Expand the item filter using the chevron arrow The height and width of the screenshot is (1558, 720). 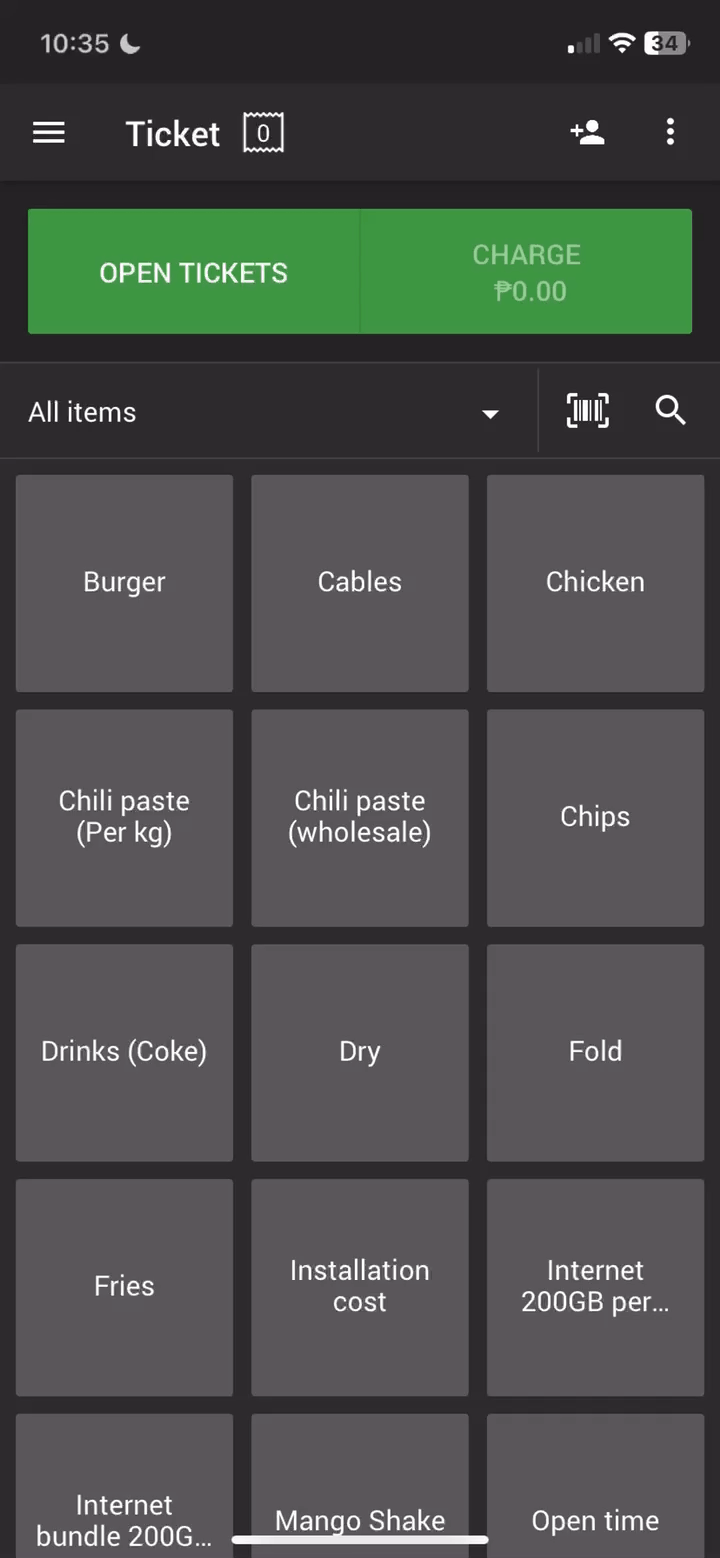pyautogui.click(x=490, y=413)
